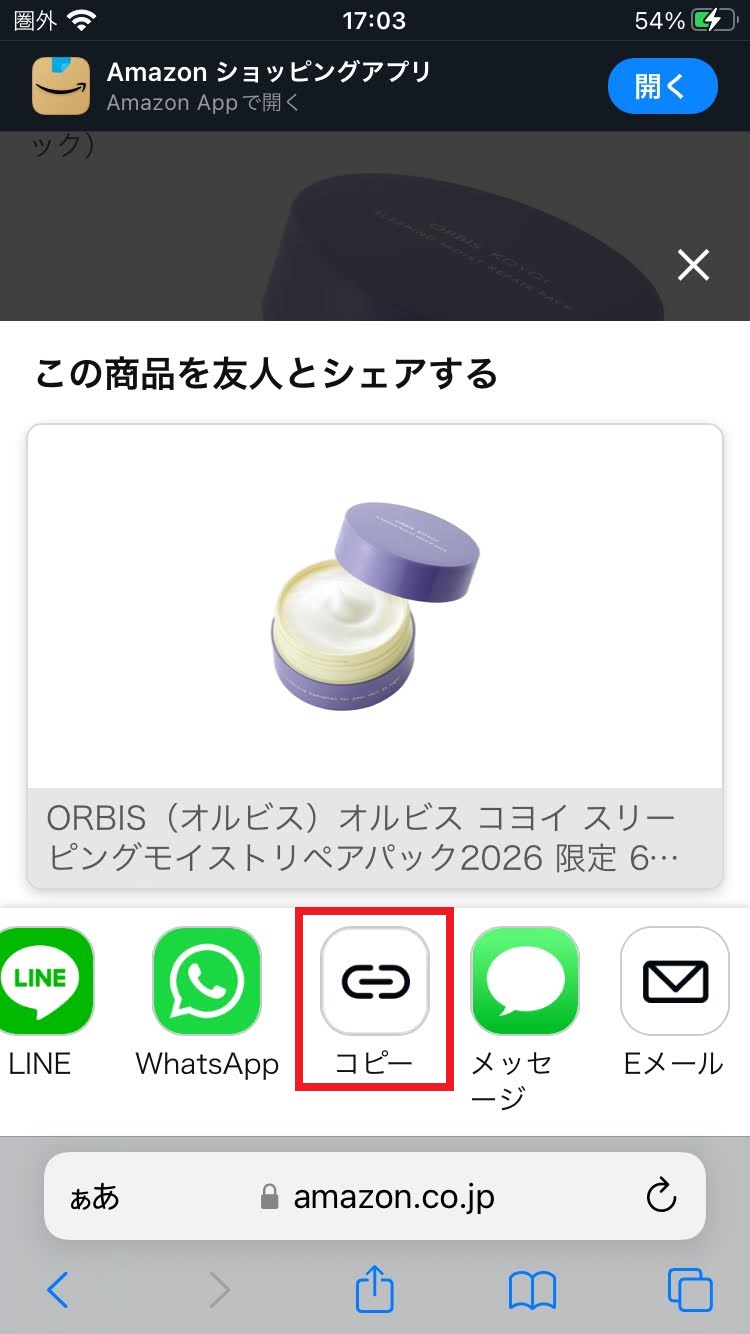Share the product via WhatsApp
The height and width of the screenshot is (1334, 750).
coord(207,981)
